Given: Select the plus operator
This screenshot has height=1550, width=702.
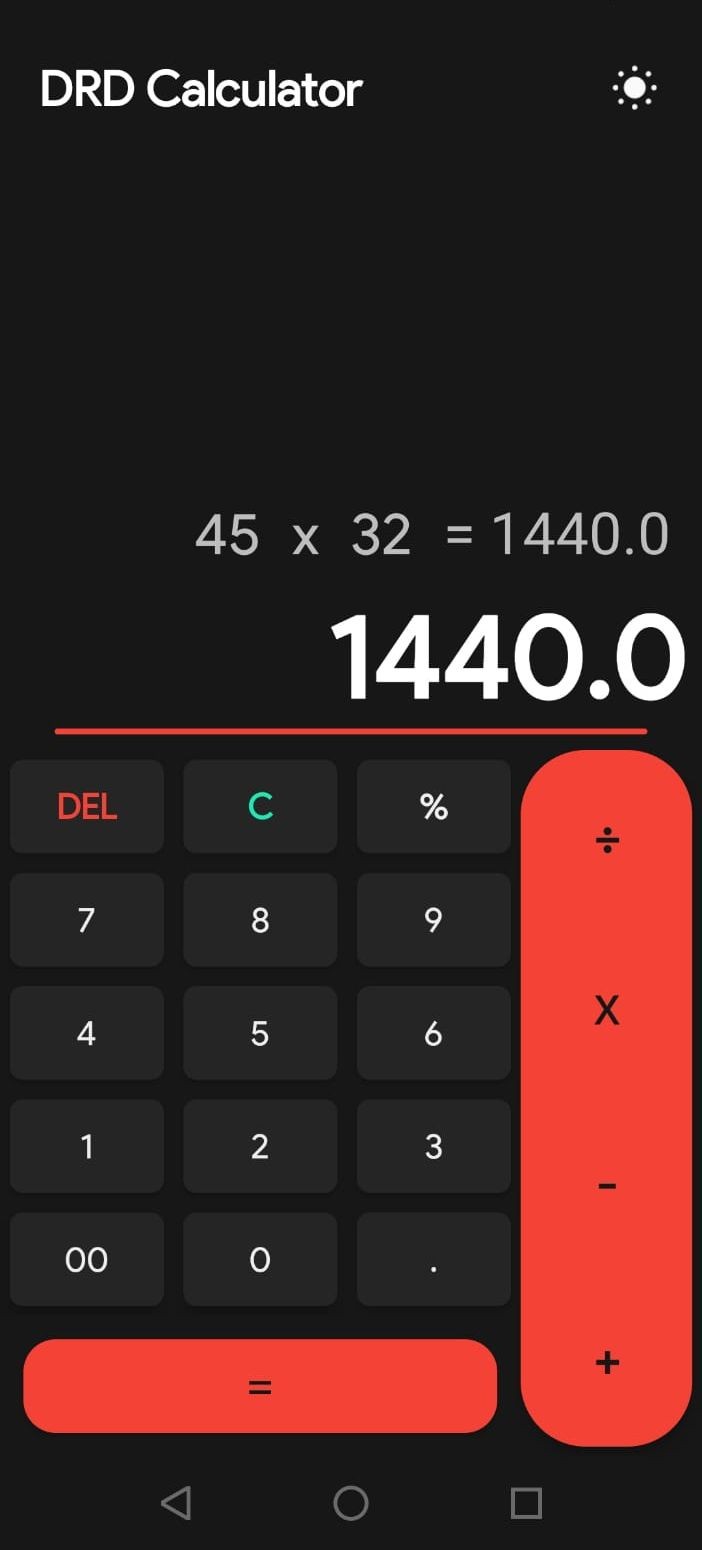Looking at the screenshot, I should 607,1362.
